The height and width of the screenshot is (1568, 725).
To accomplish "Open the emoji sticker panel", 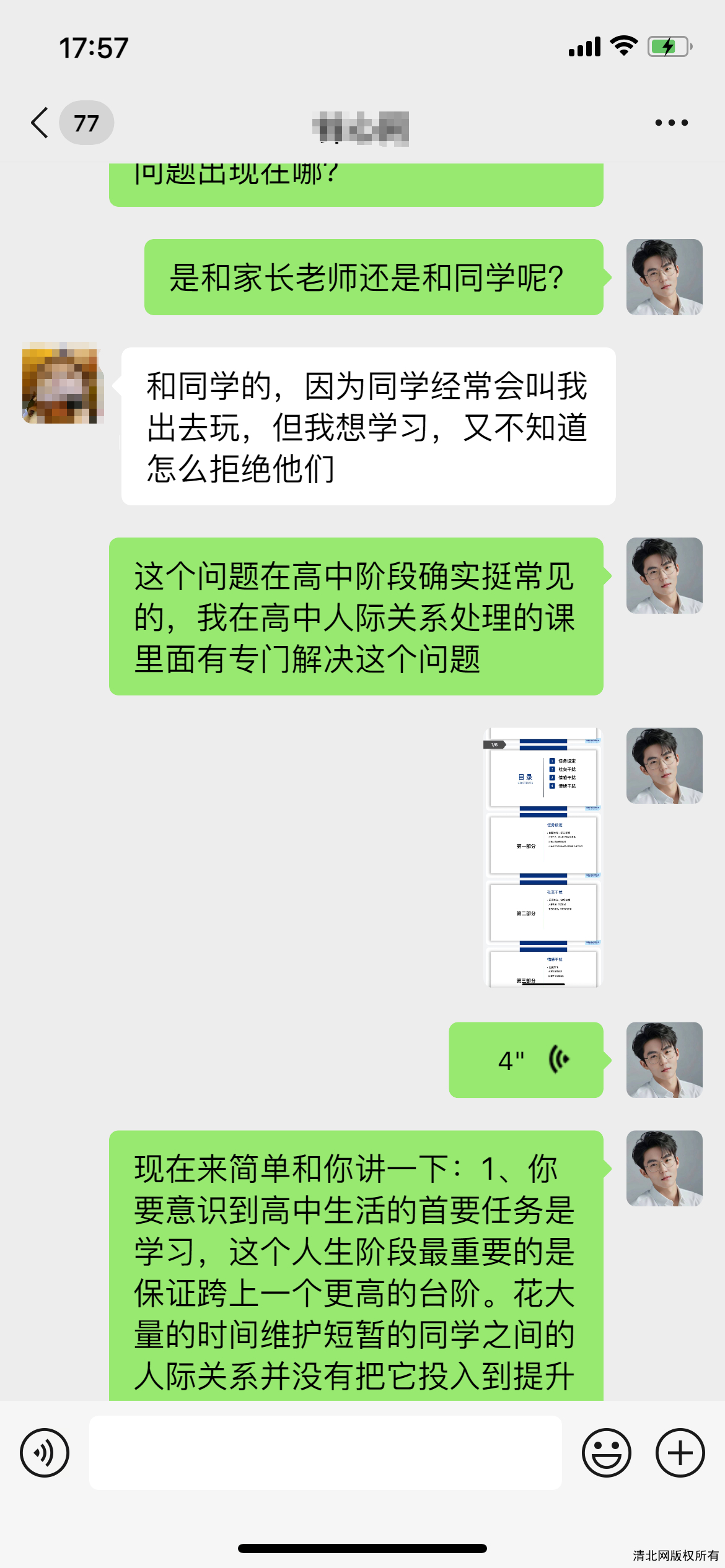I will click(606, 1452).
